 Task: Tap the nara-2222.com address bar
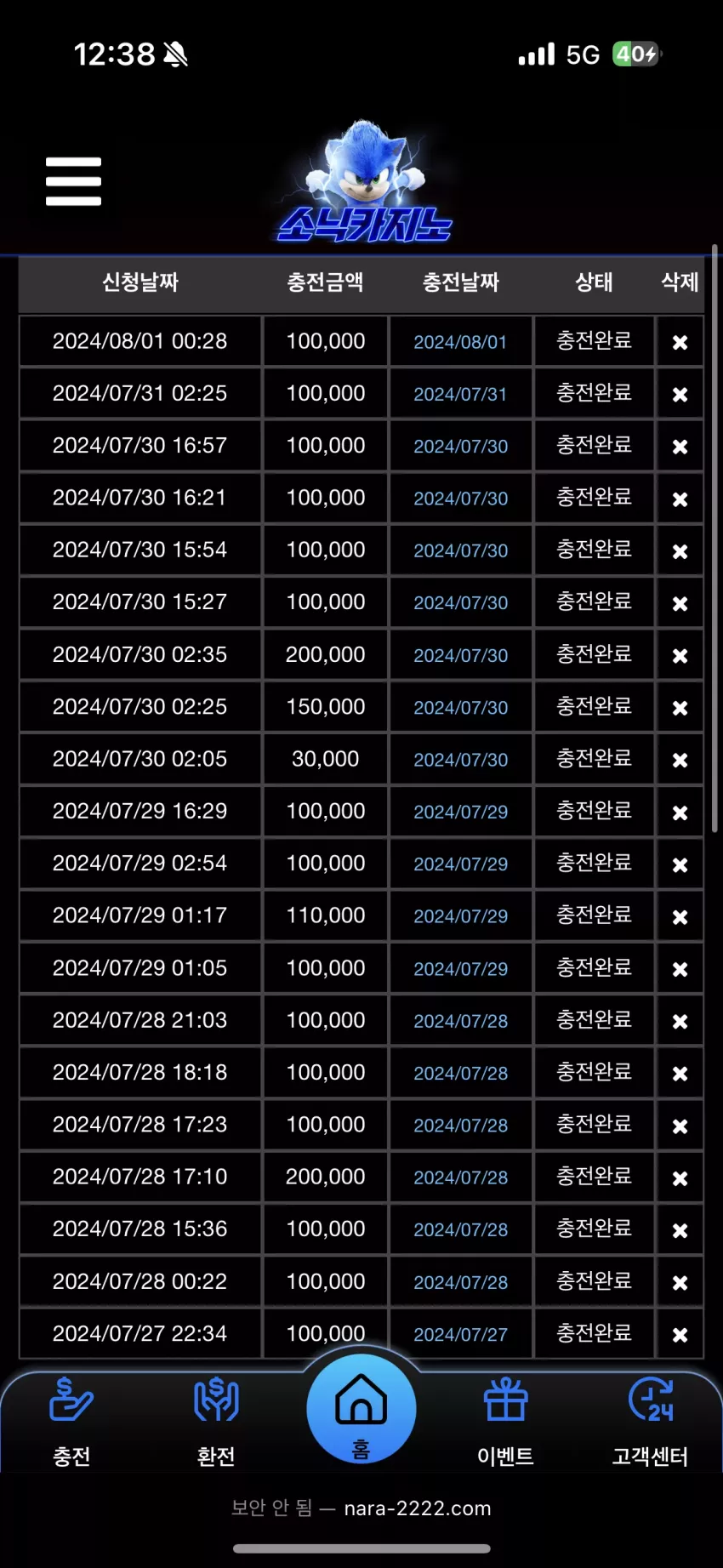point(361,1508)
